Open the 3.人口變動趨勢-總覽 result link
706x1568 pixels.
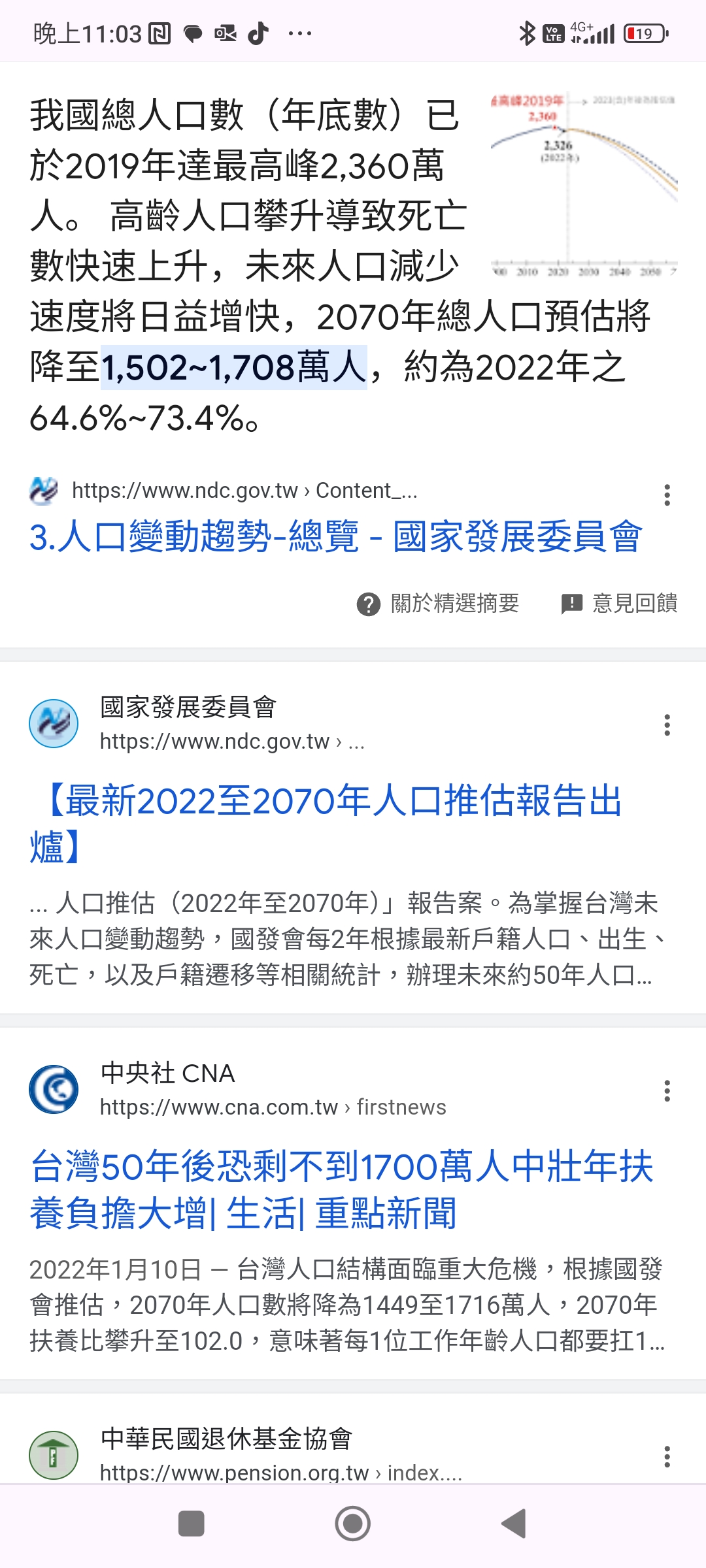336,537
